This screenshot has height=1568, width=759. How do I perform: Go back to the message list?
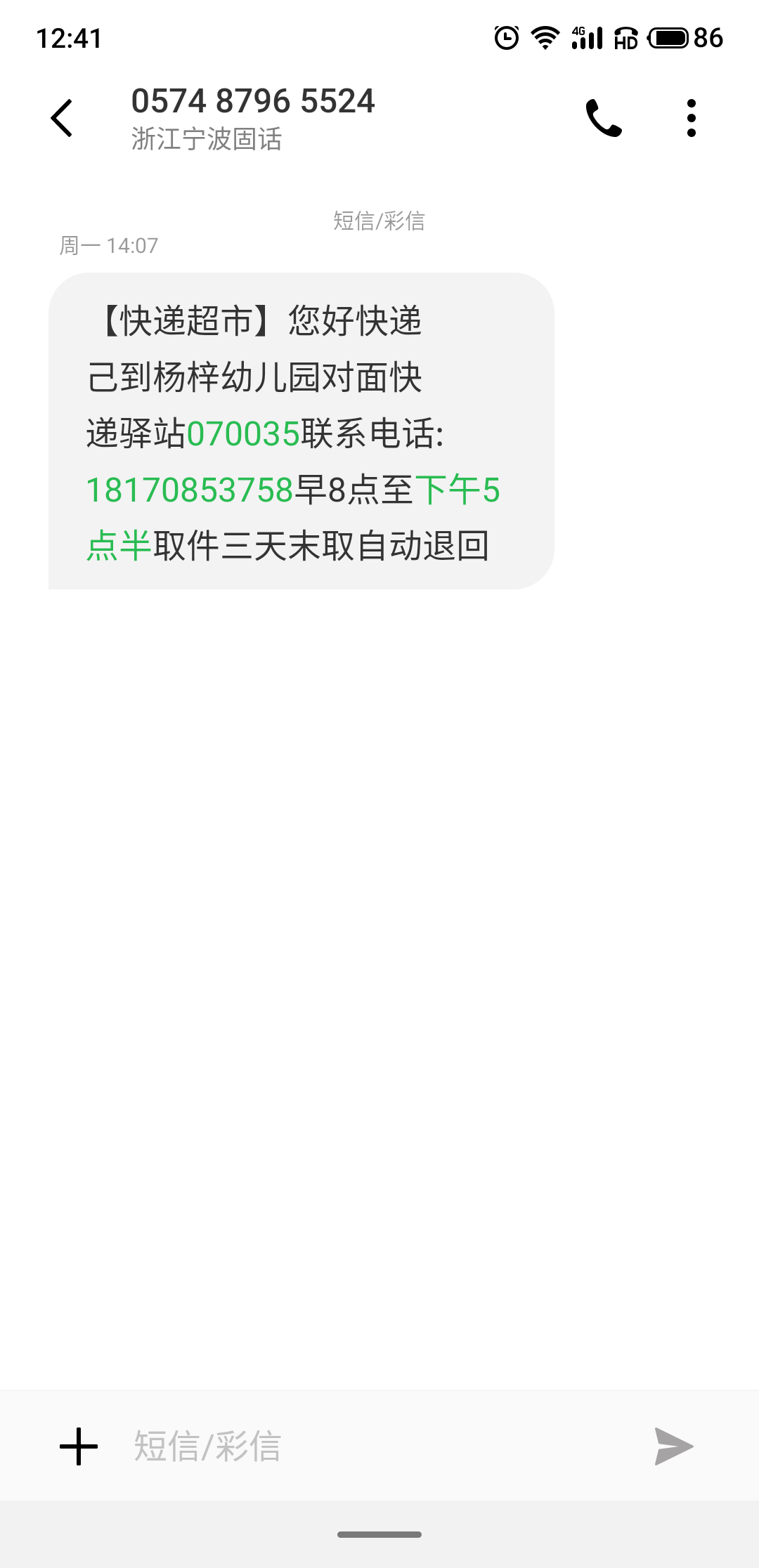(x=62, y=117)
